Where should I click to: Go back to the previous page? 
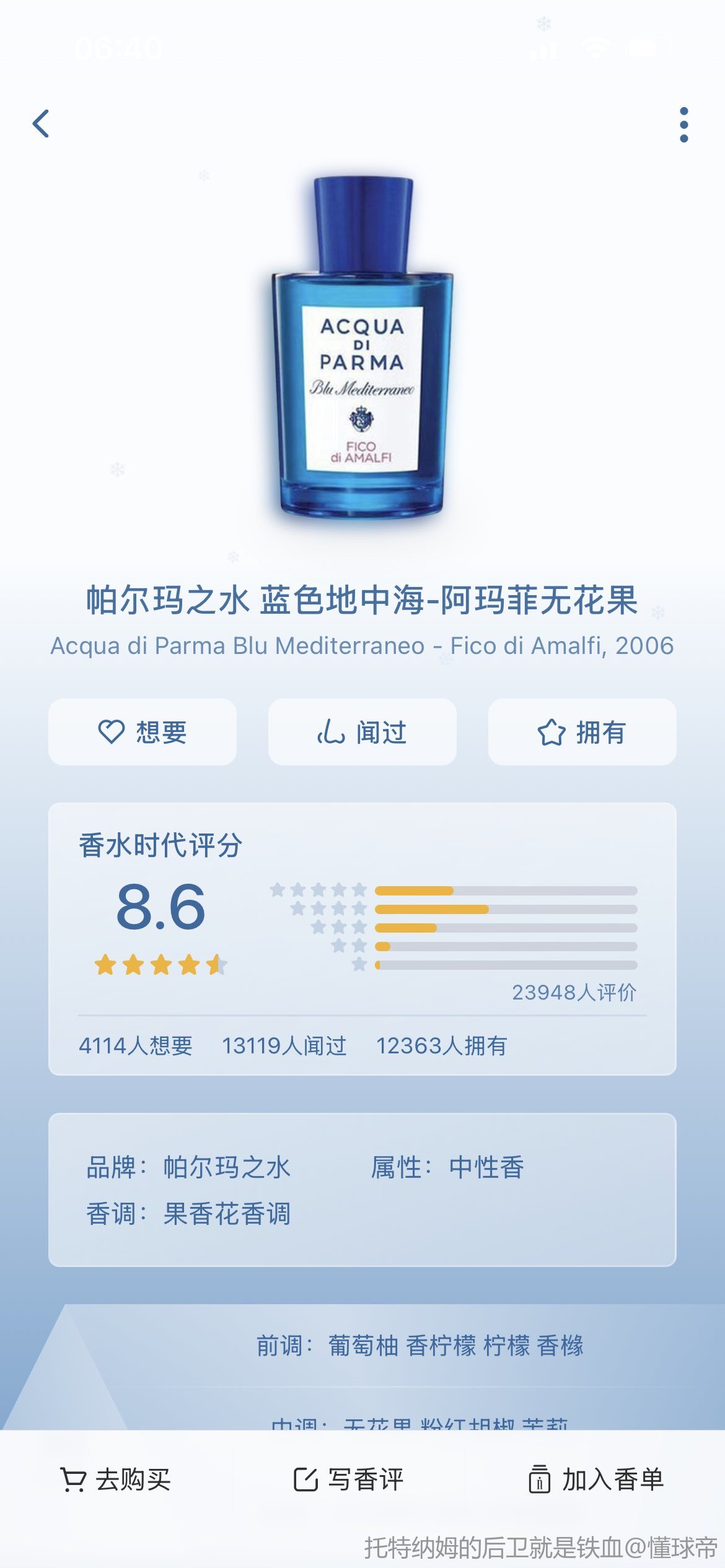(x=41, y=124)
